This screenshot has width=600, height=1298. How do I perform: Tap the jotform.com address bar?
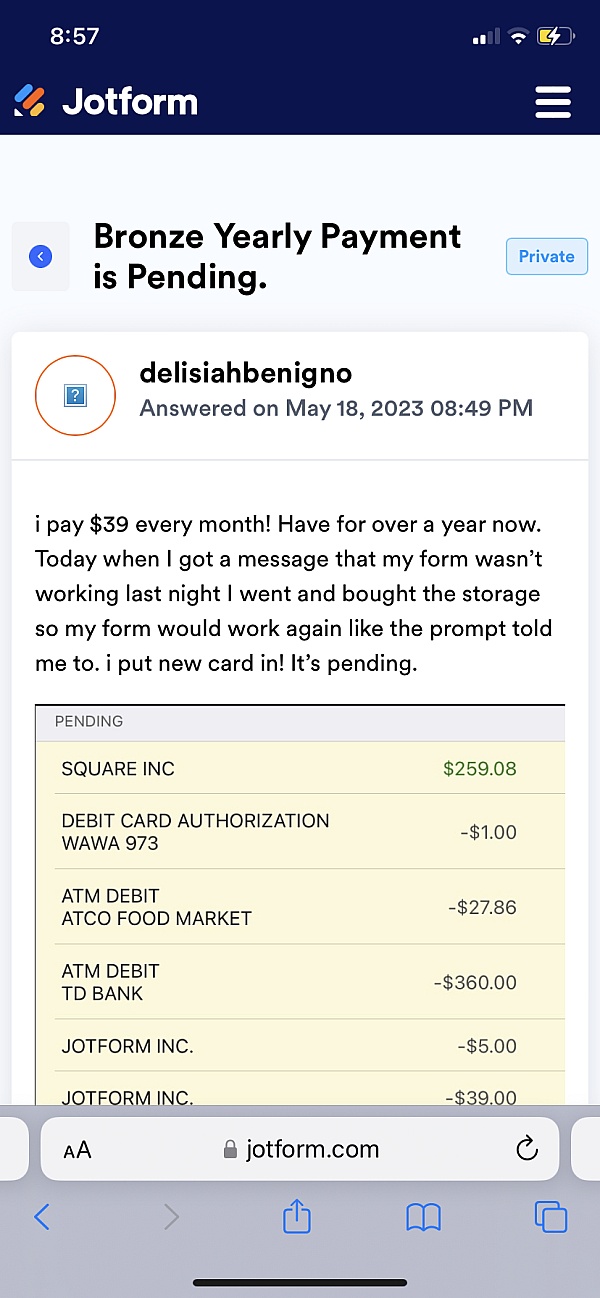(x=302, y=1150)
